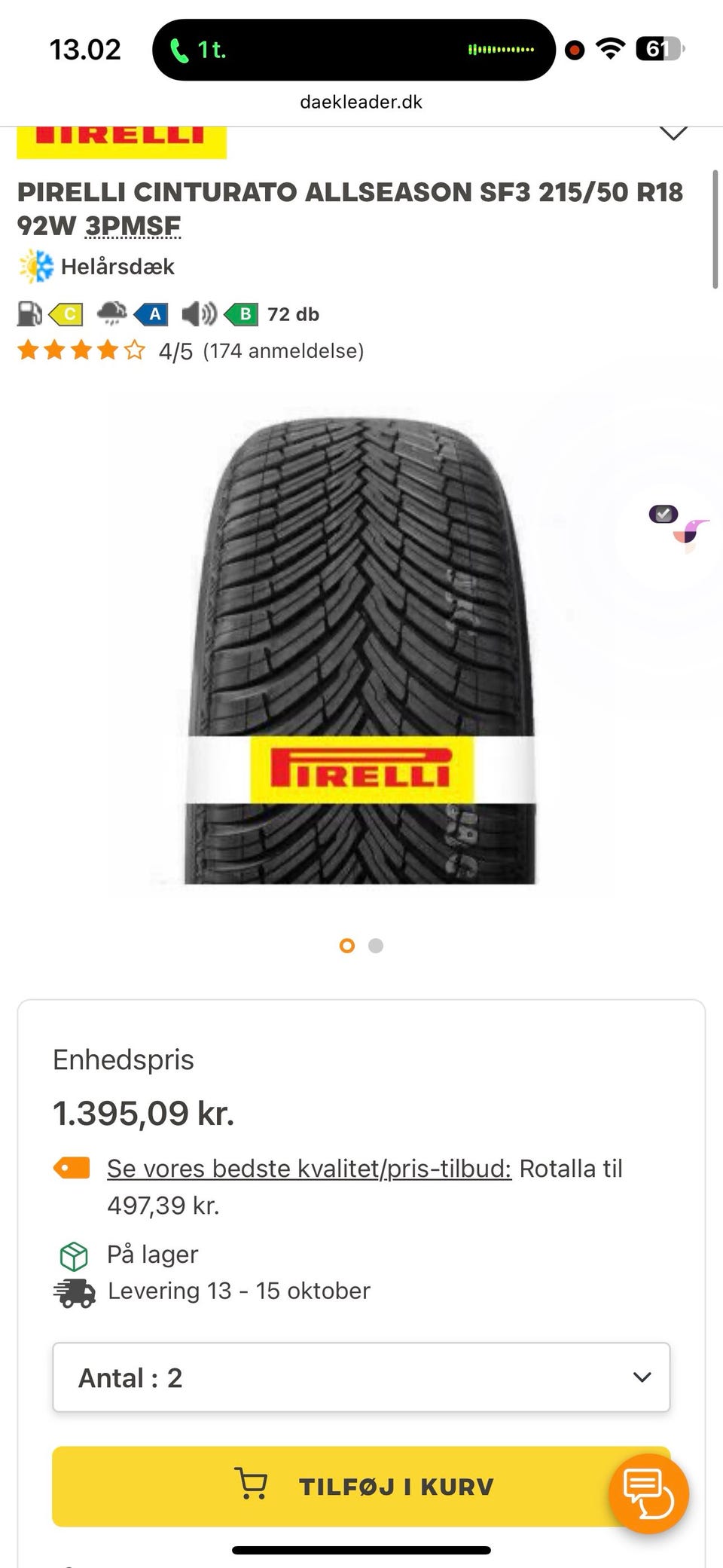Show the second product image dot

coord(376,946)
